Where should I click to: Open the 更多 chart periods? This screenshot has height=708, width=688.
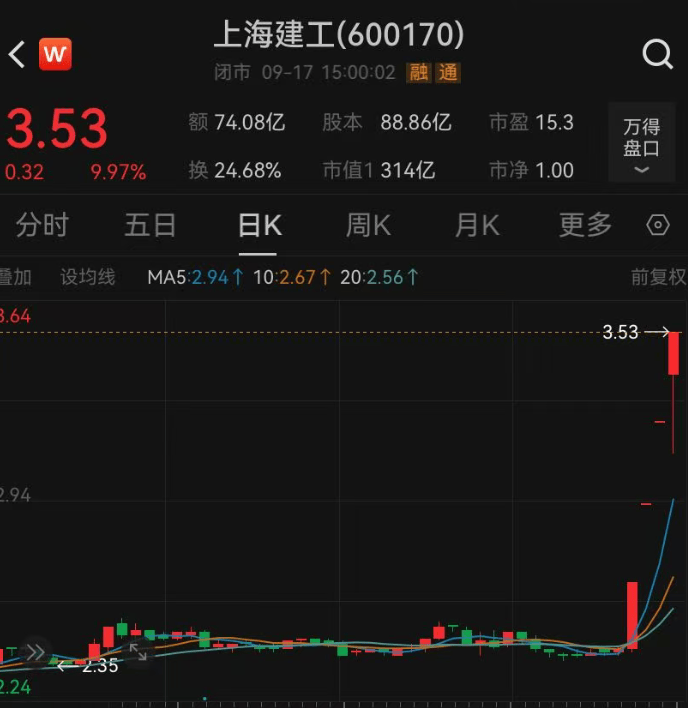click(585, 225)
